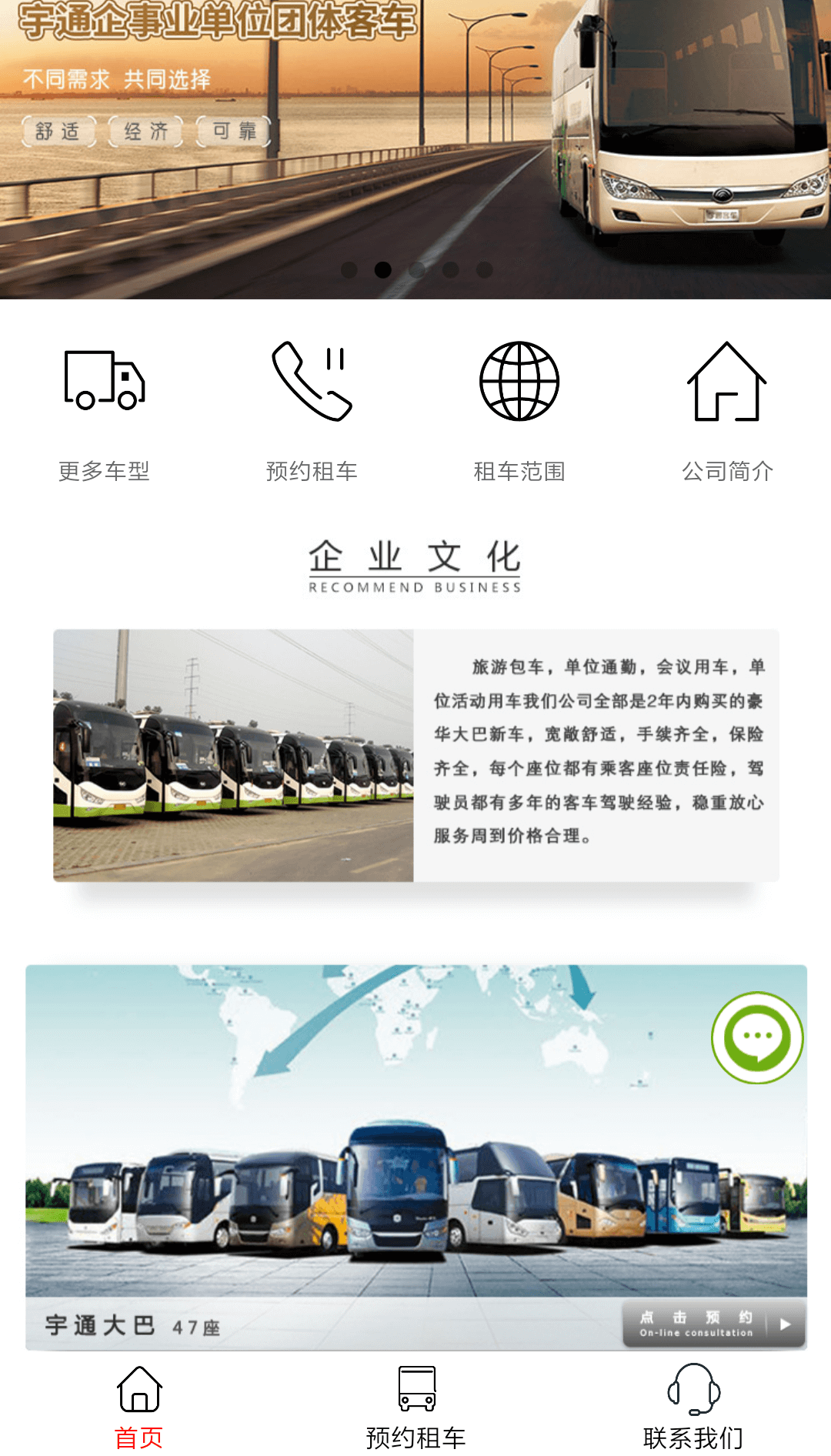Screen dimensions: 831x1456
Task: Start chat via green floating message bubble
Action: [757, 1037]
